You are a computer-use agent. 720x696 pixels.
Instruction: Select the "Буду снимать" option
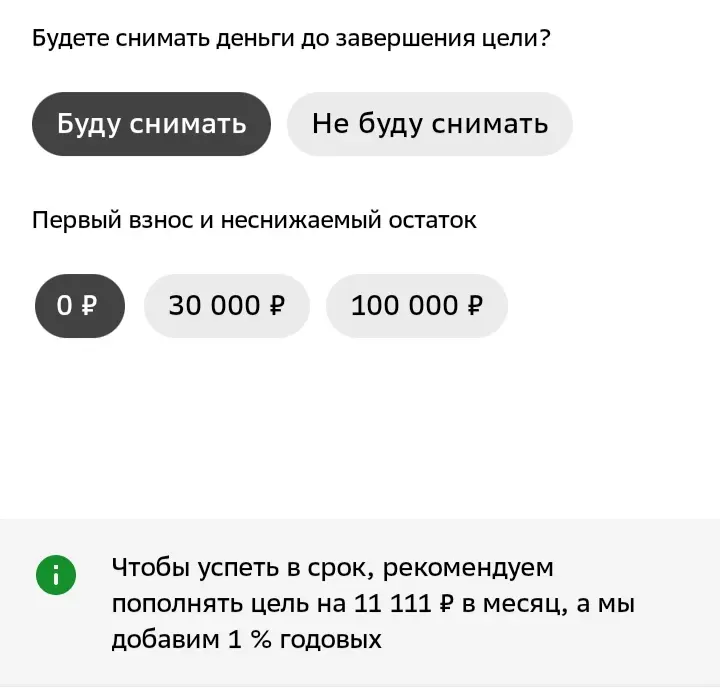point(151,124)
